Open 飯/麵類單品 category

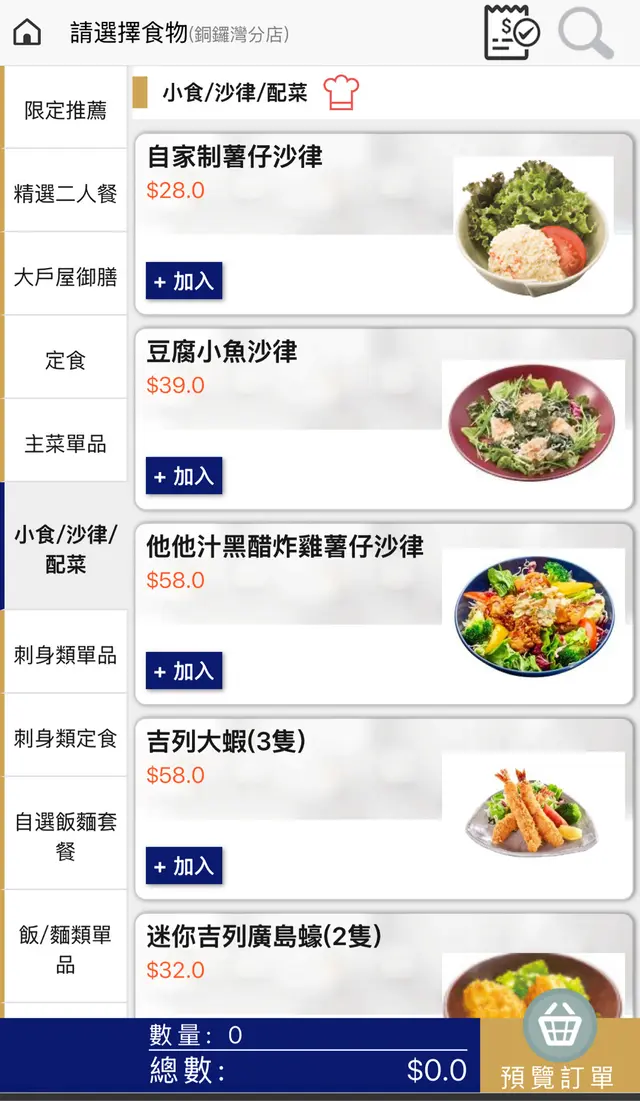66,949
